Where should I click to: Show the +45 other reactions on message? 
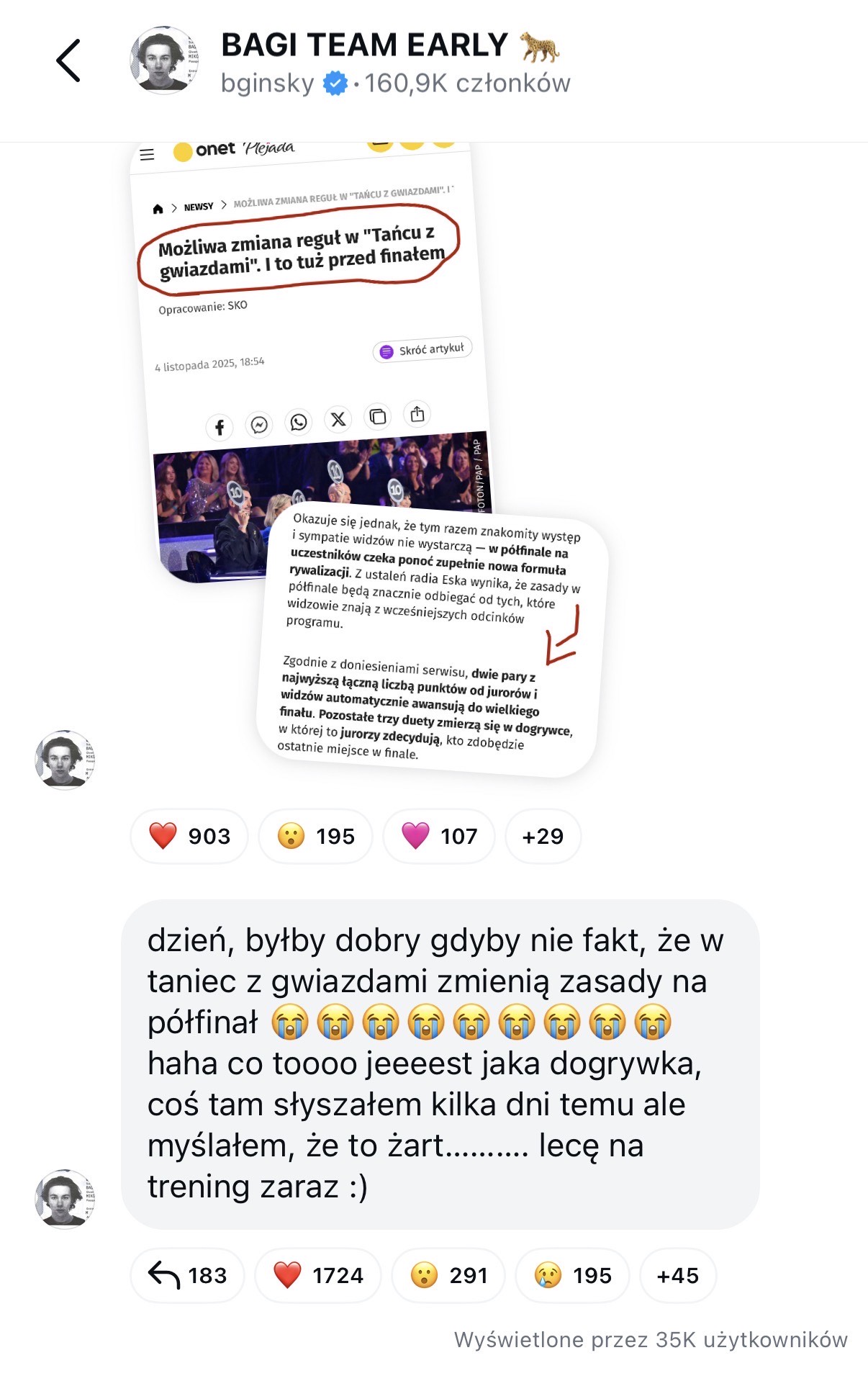[x=677, y=1275]
